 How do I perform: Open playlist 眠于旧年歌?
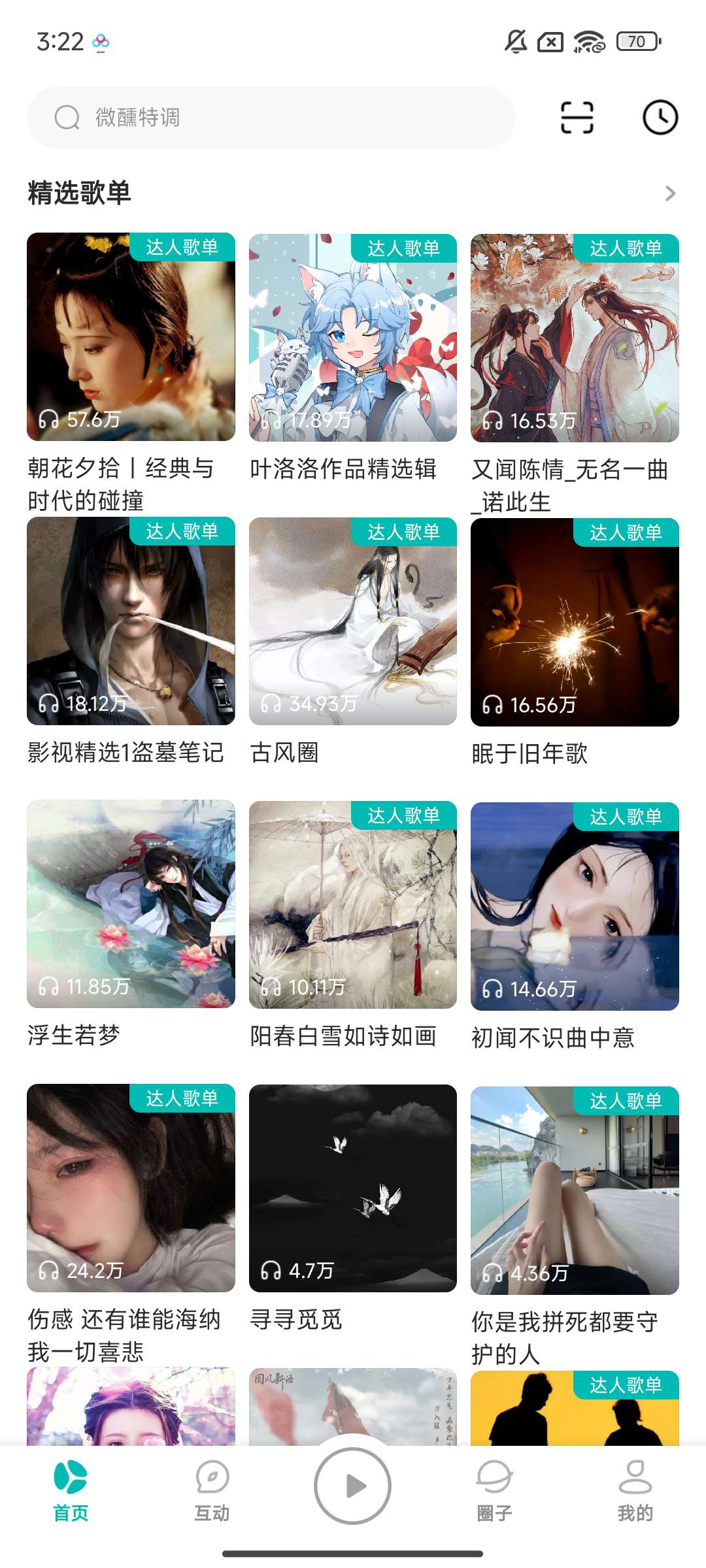pos(575,621)
